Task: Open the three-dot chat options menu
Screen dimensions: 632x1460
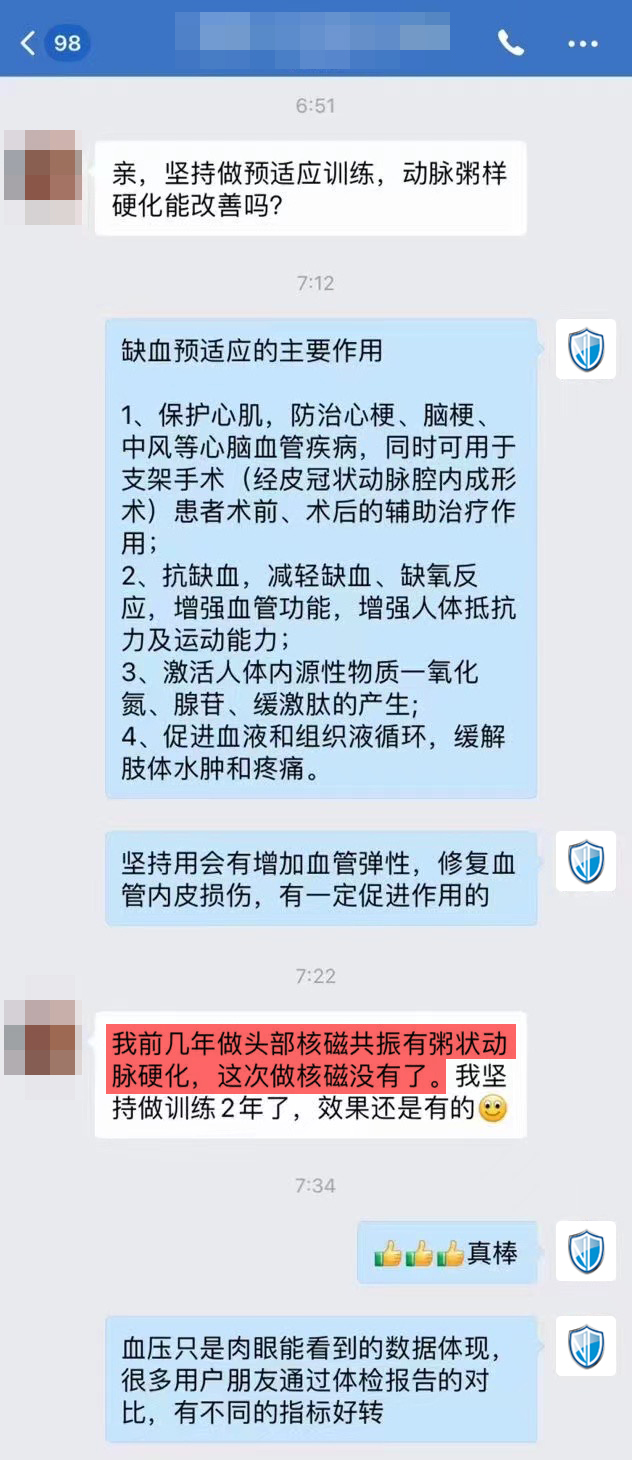Action: point(583,44)
